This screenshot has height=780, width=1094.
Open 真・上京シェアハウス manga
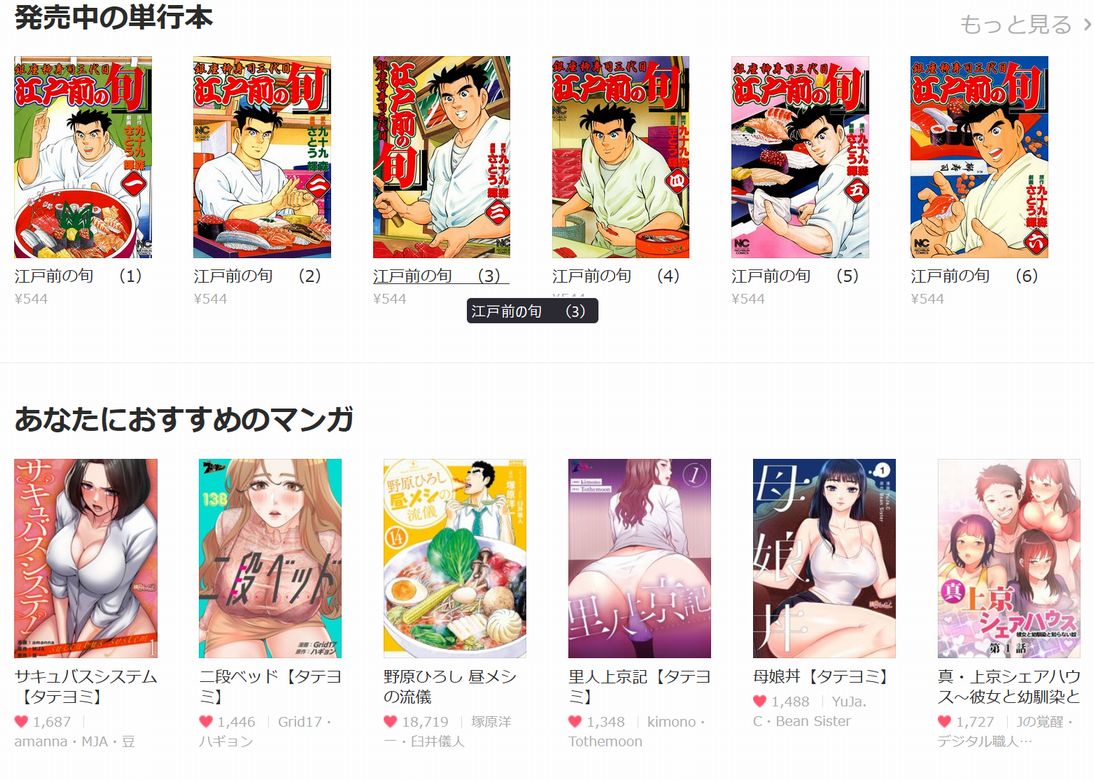pos(1008,558)
